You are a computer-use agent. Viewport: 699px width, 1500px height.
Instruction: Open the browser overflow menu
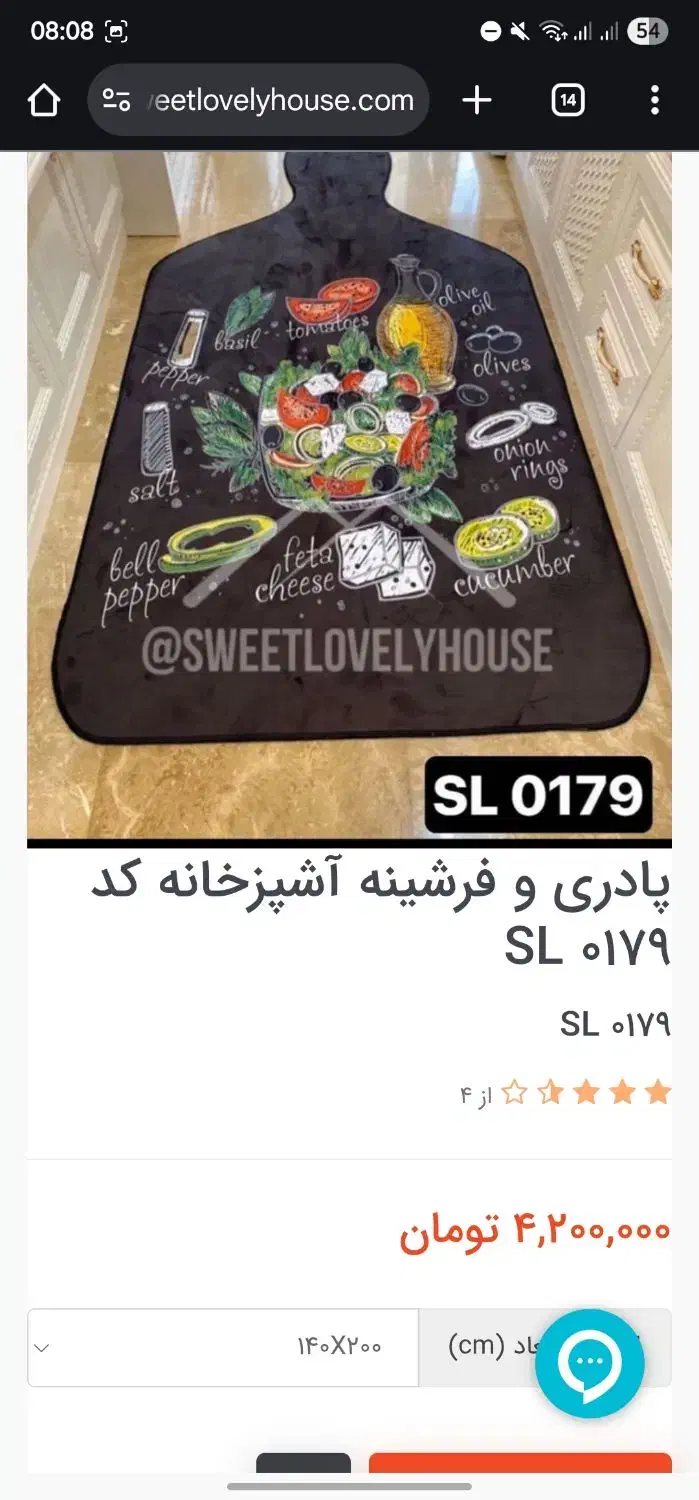click(654, 100)
